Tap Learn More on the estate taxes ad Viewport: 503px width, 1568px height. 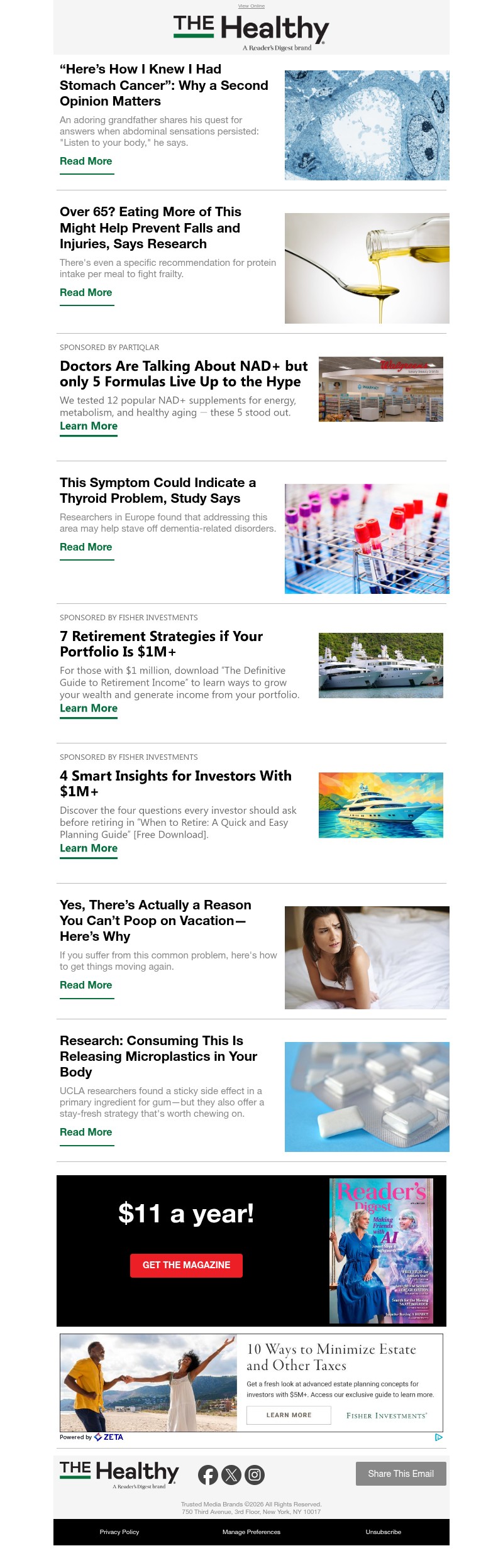289,1415
